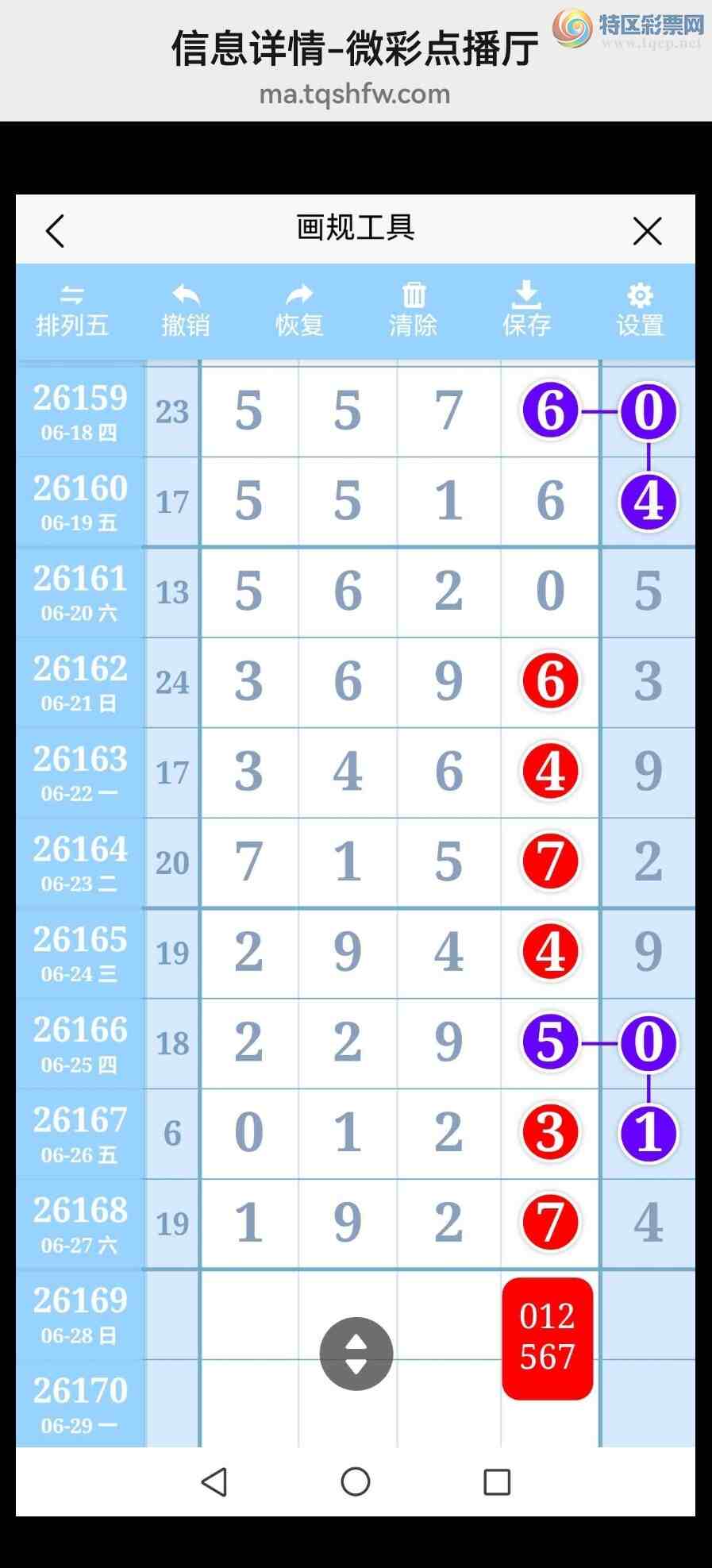Tap the system back navigation triangle
Viewport: 712px width, 1568px height.
tap(214, 1481)
